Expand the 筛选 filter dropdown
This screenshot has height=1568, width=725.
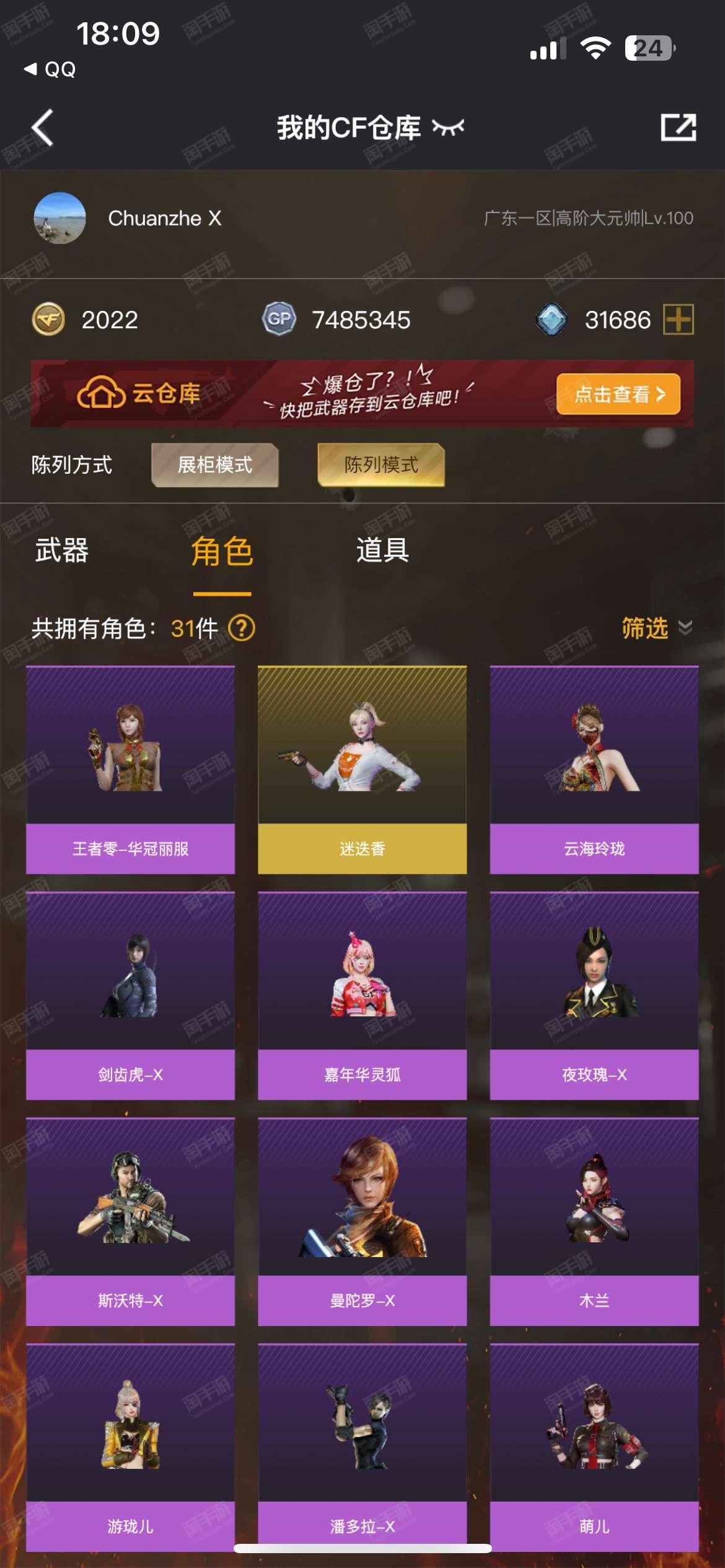656,628
